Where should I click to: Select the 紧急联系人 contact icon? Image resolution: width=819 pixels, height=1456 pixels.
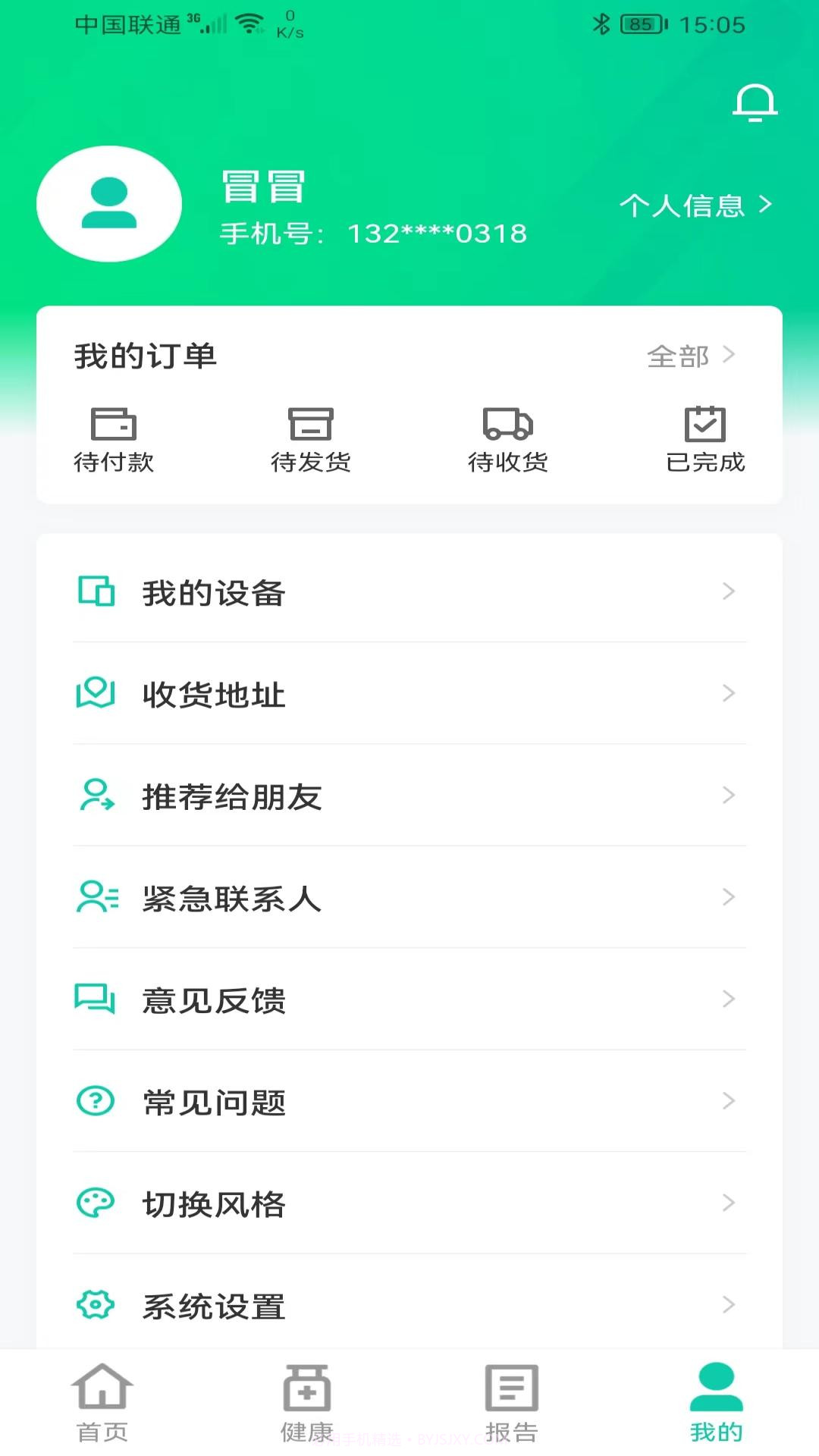click(95, 899)
